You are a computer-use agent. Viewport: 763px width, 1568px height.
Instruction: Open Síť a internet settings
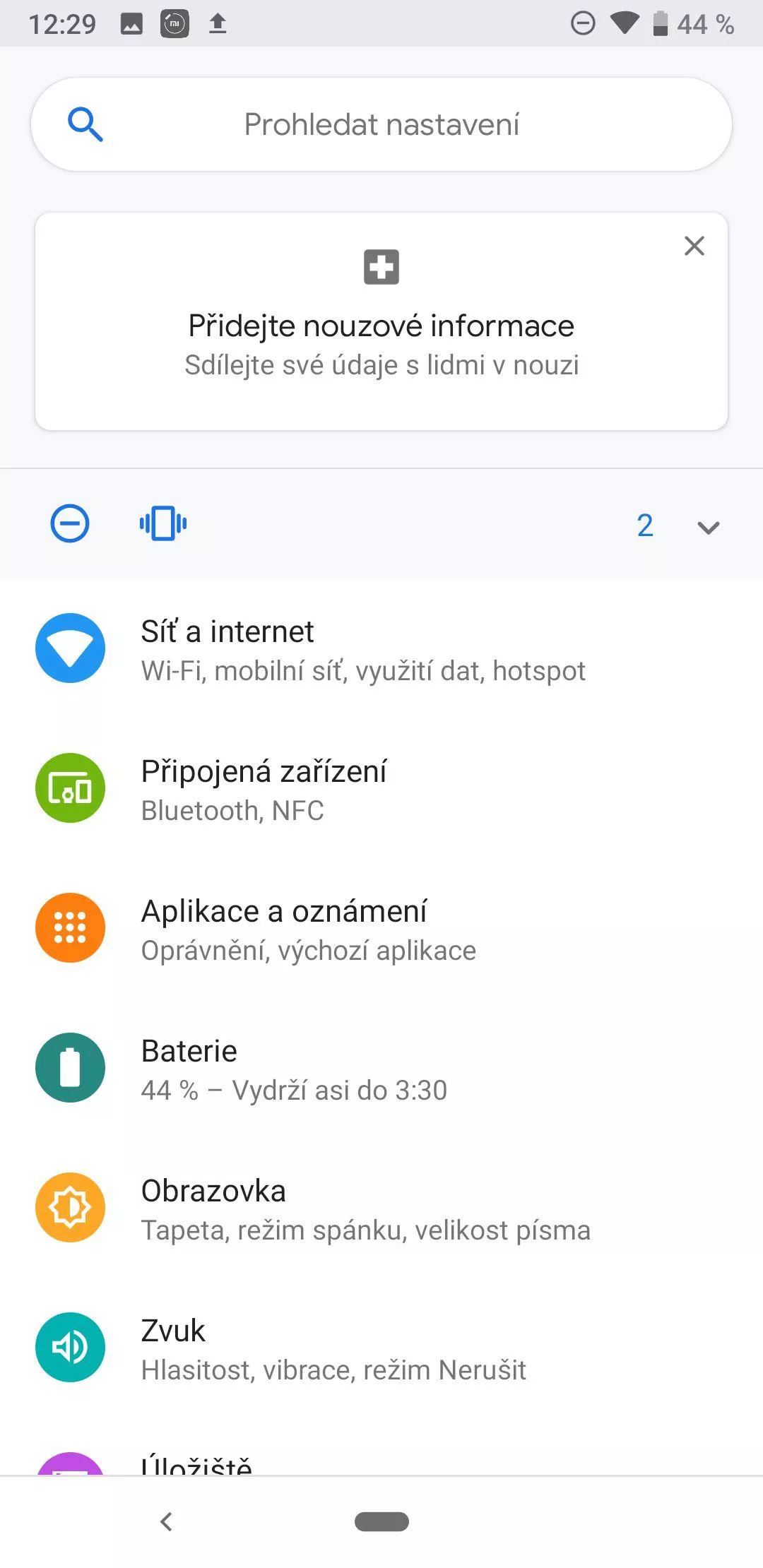(381, 648)
